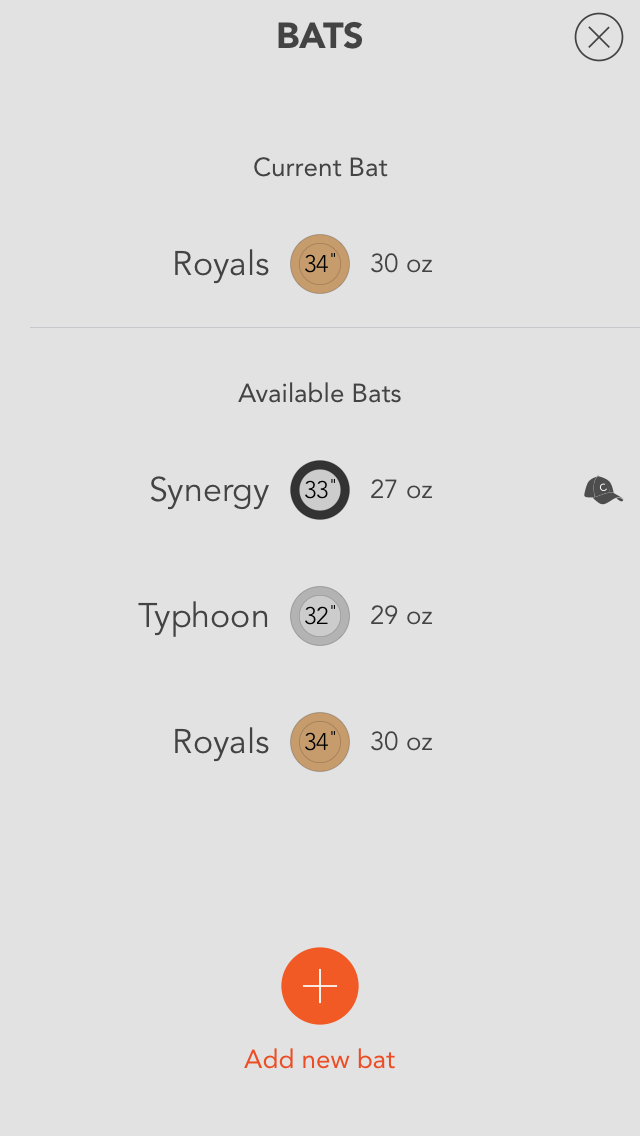The image size is (640, 1136).
Task: Select the Synergy 33" bat
Action: (320, 490)
